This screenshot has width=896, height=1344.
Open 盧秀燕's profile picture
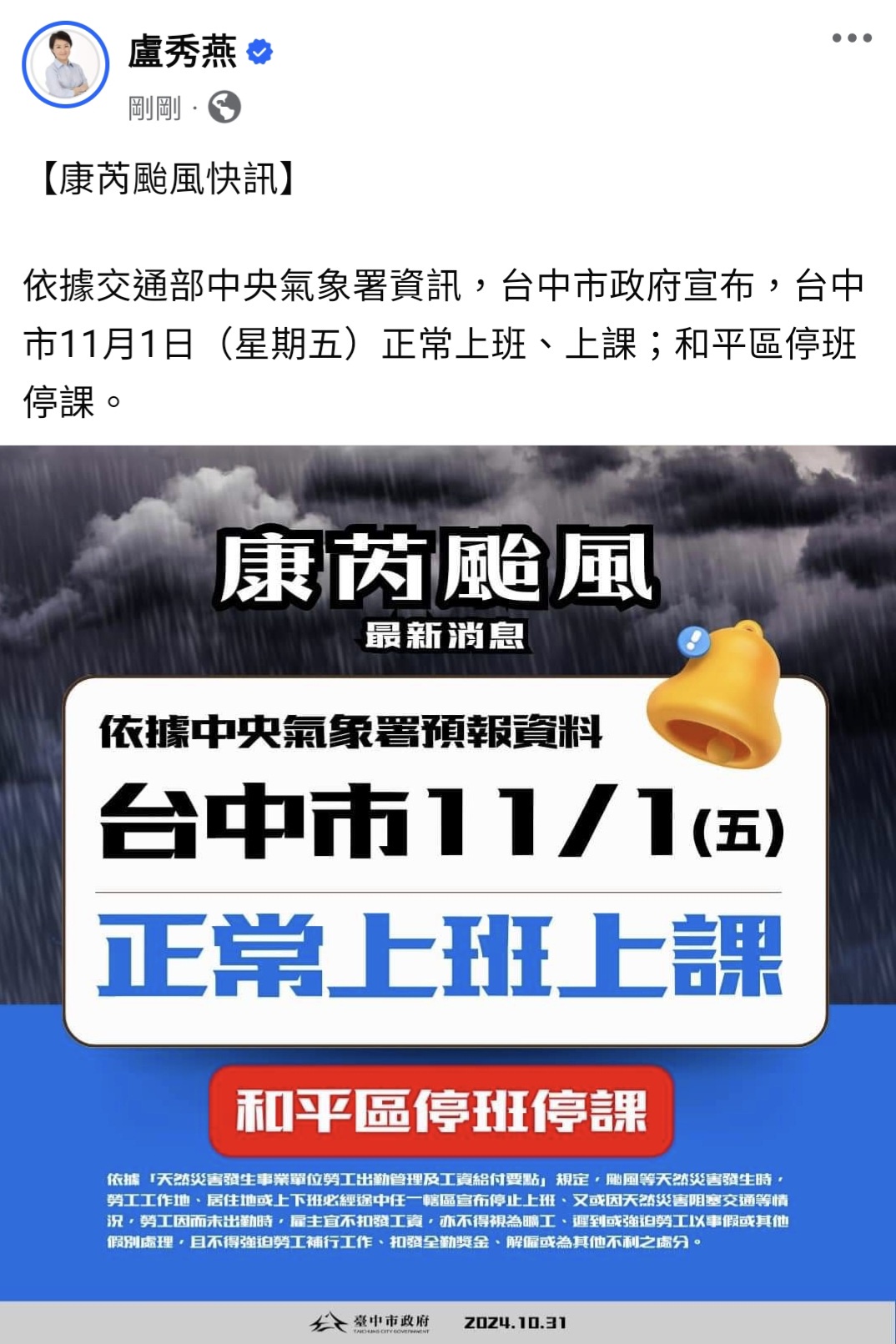65,65
